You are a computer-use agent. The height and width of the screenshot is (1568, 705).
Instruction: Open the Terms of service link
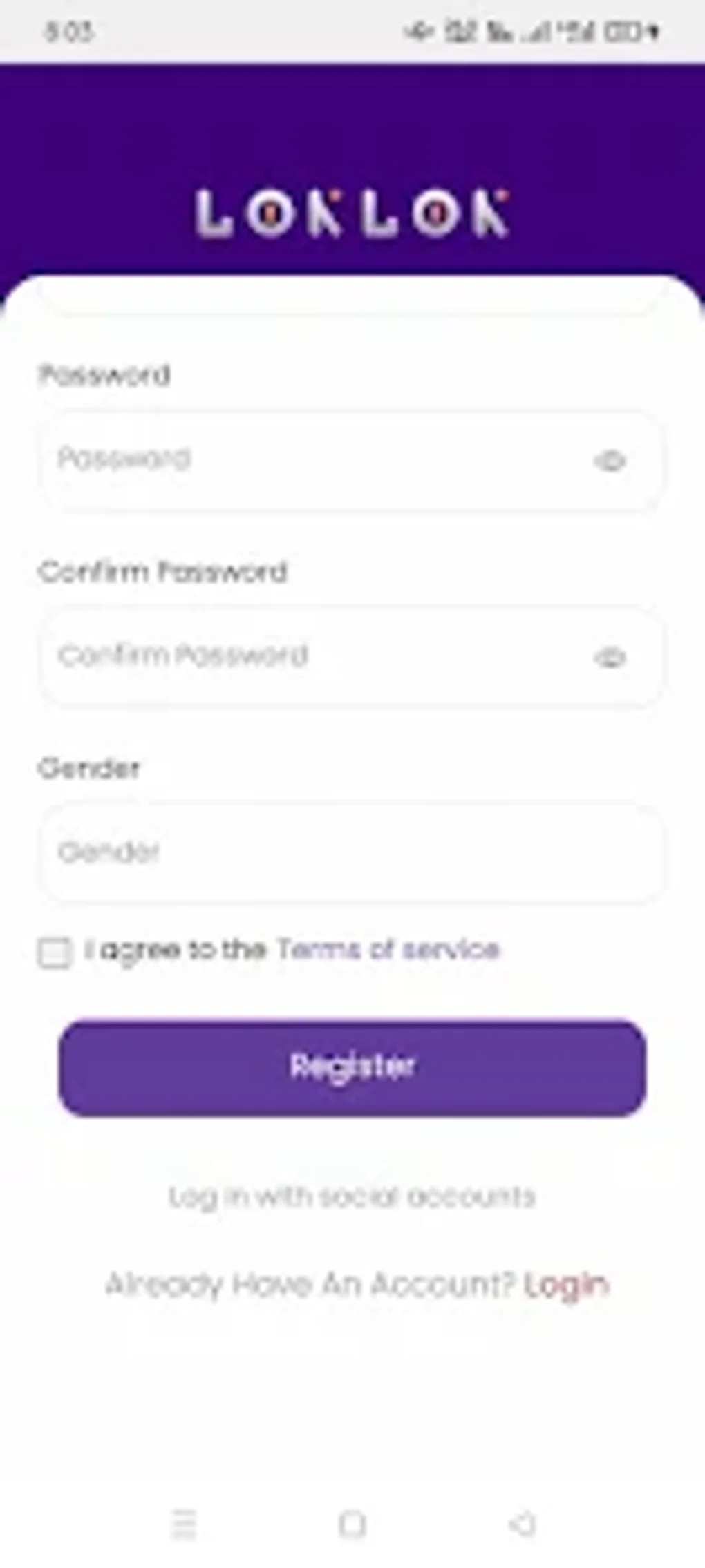coord(388,950)
